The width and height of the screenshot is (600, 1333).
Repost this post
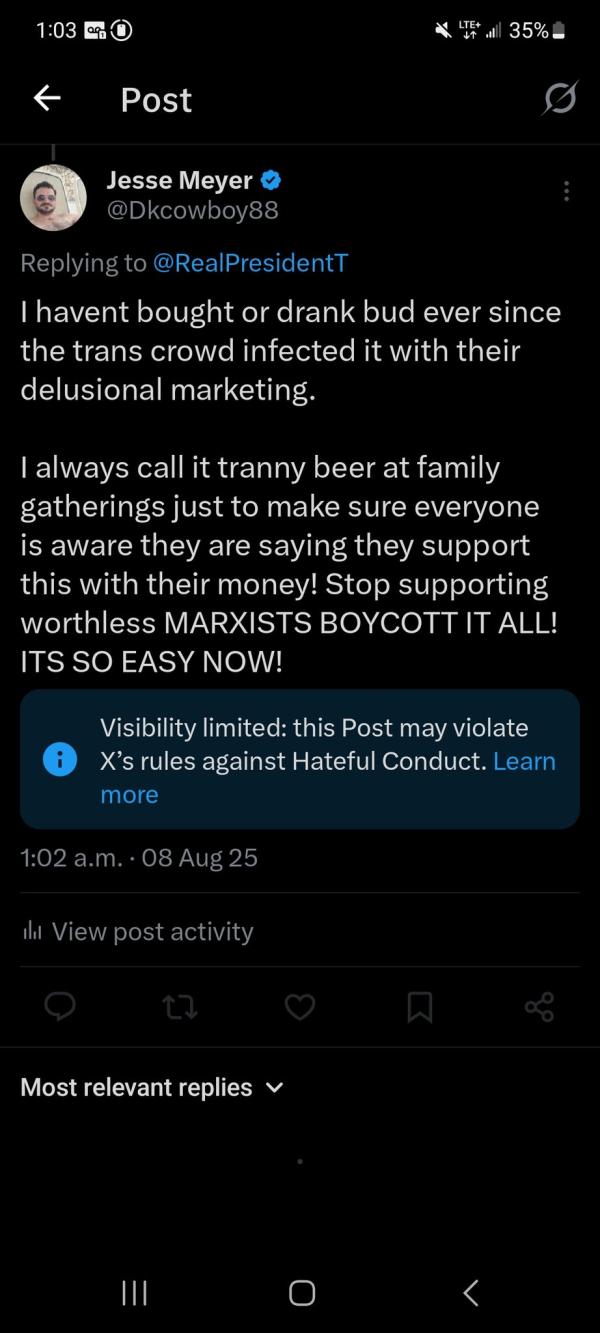click(181, 1007)
